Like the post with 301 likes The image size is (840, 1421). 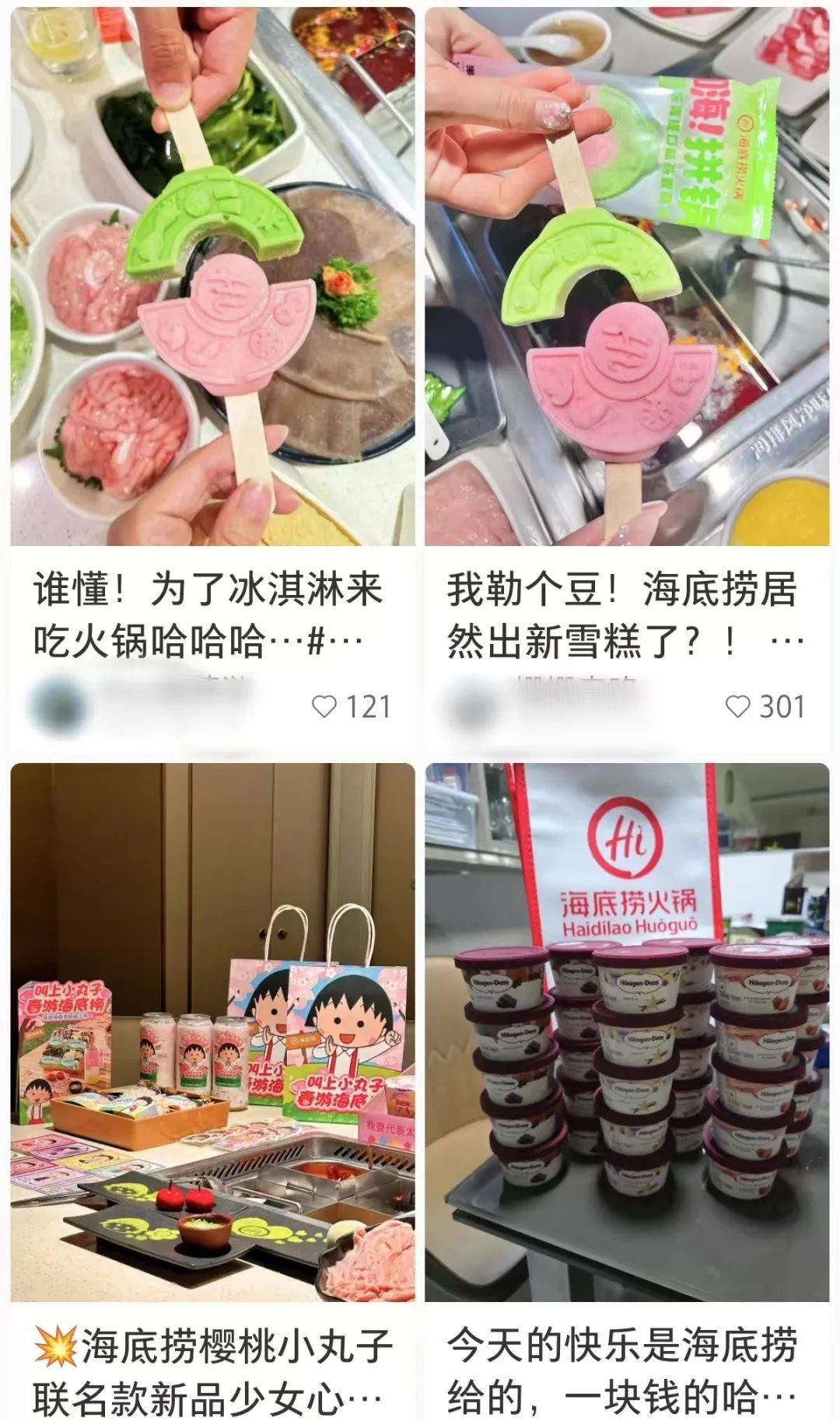tap(737, 706)
